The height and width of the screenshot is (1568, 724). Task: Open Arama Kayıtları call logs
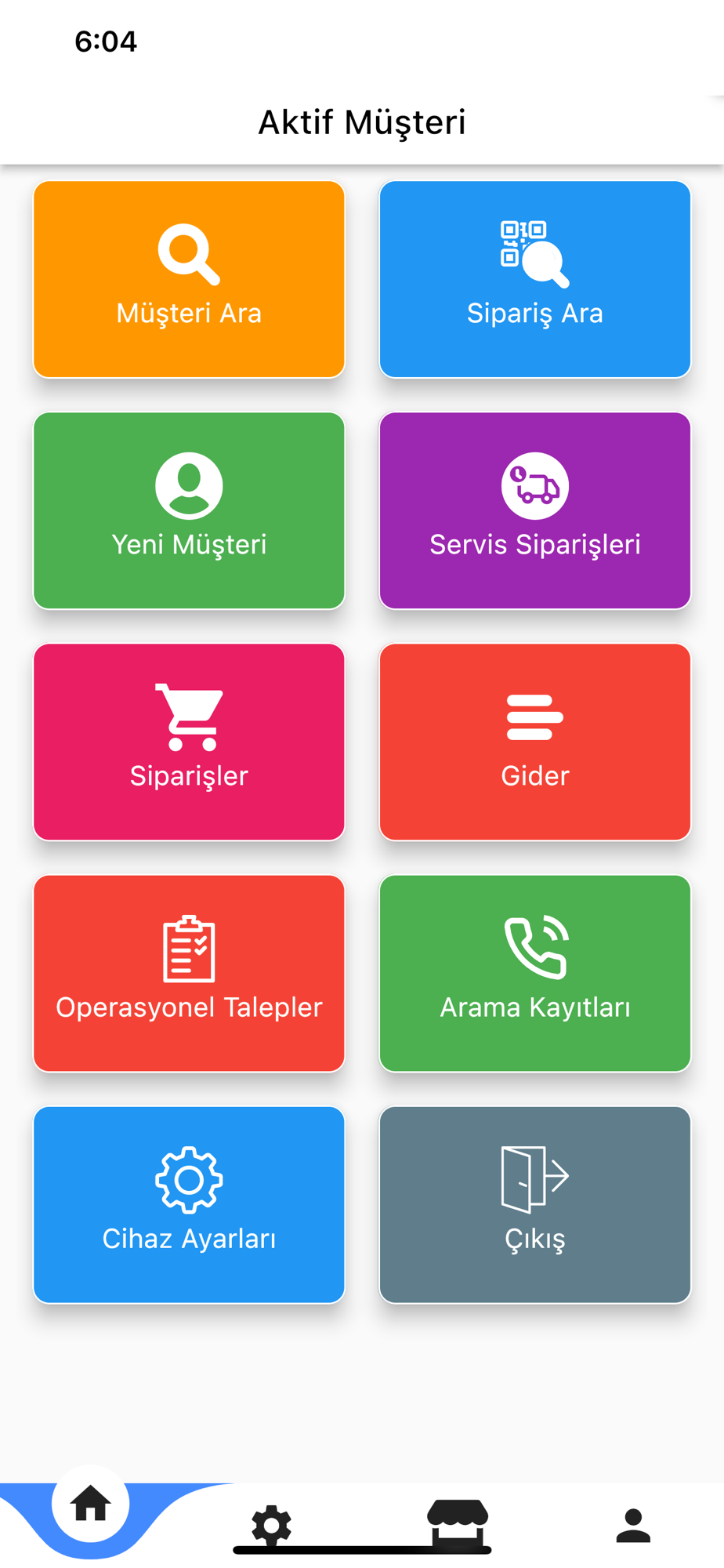point(535,973)
